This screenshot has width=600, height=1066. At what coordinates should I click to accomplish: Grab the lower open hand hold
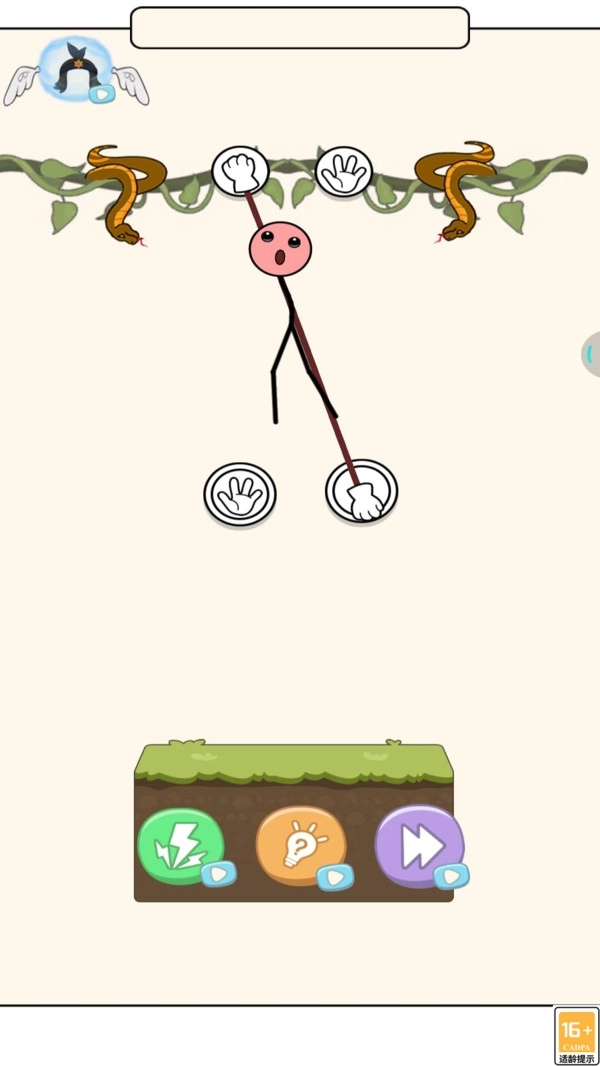tap(240, 493)
